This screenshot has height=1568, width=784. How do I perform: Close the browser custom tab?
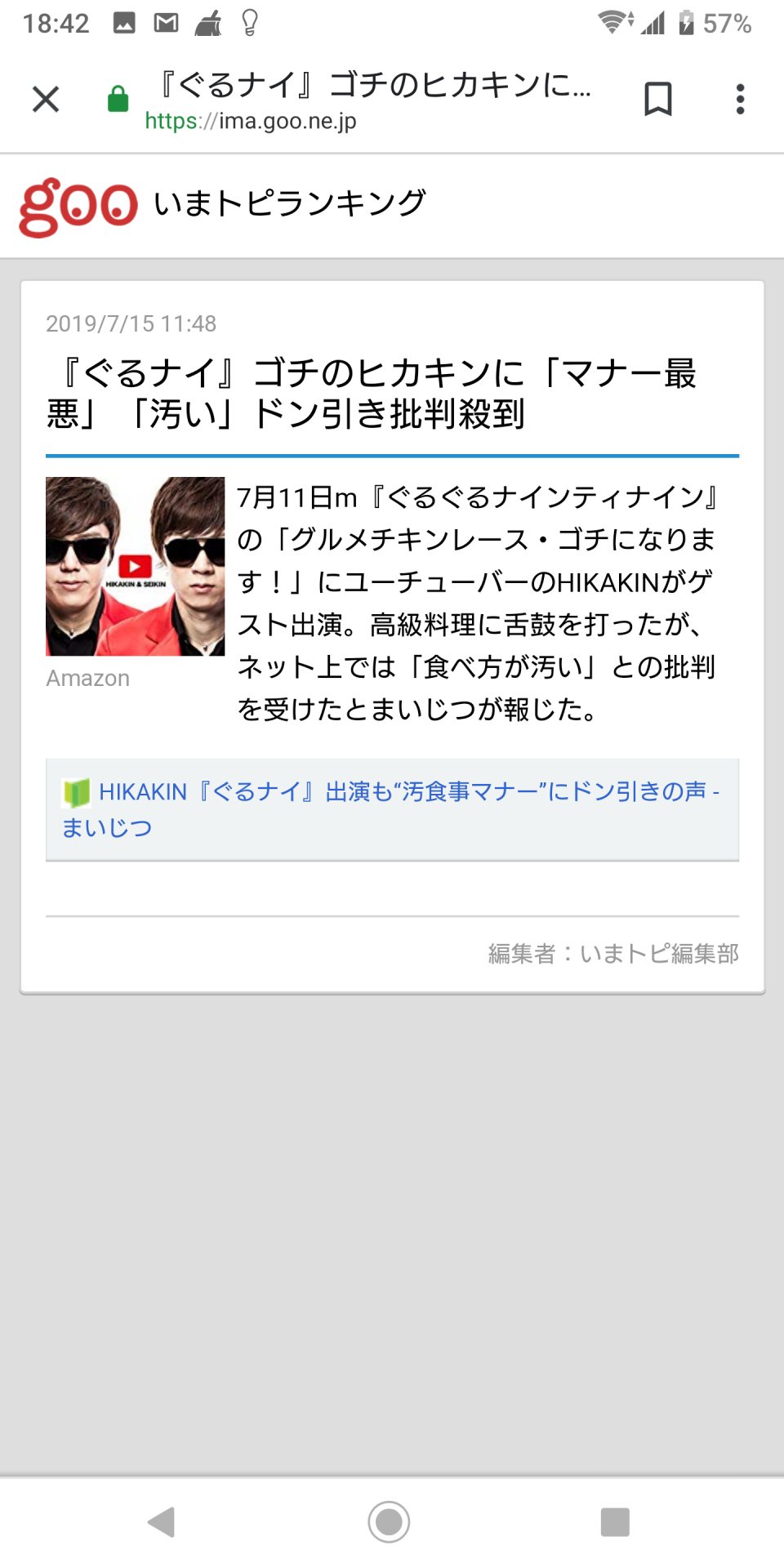46,100
